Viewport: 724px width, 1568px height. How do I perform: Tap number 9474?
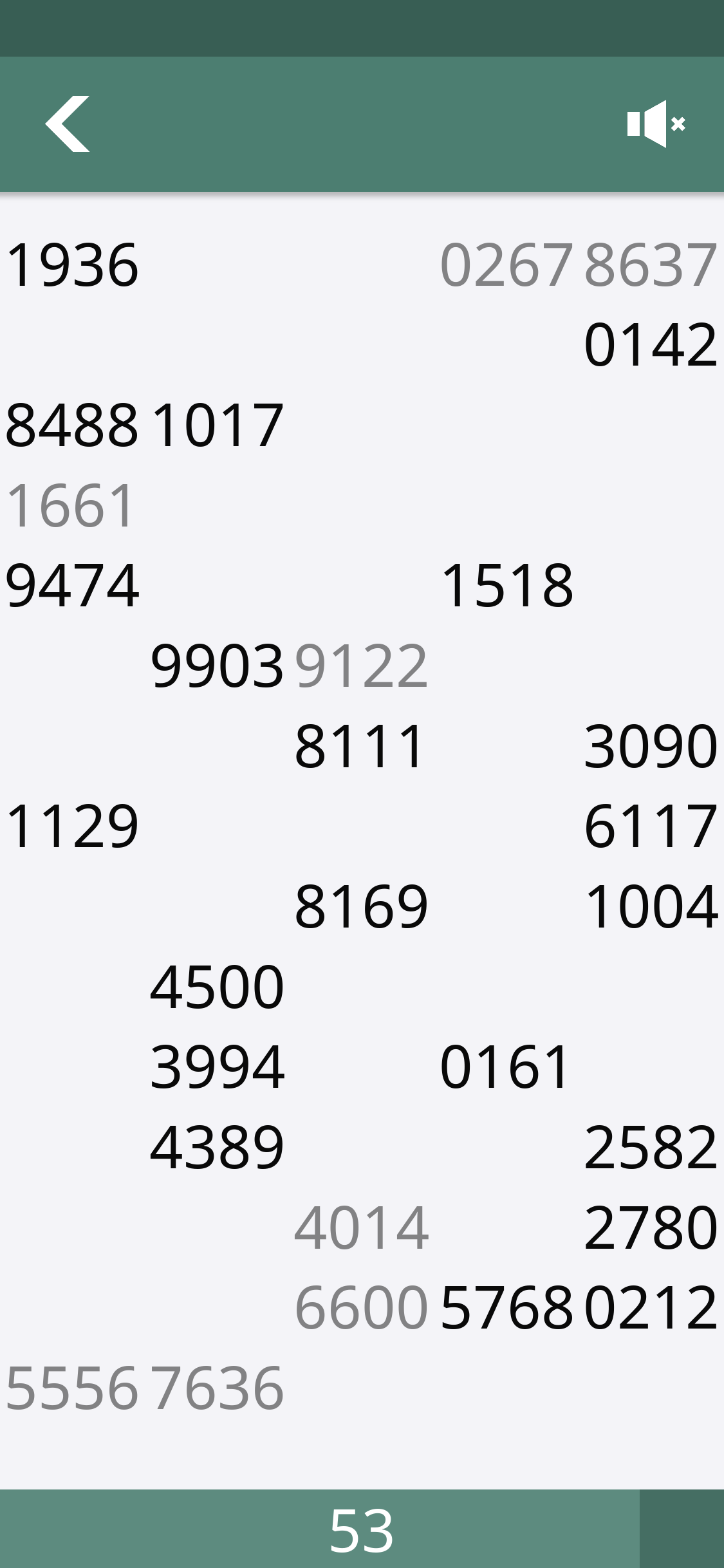[72, 585]
